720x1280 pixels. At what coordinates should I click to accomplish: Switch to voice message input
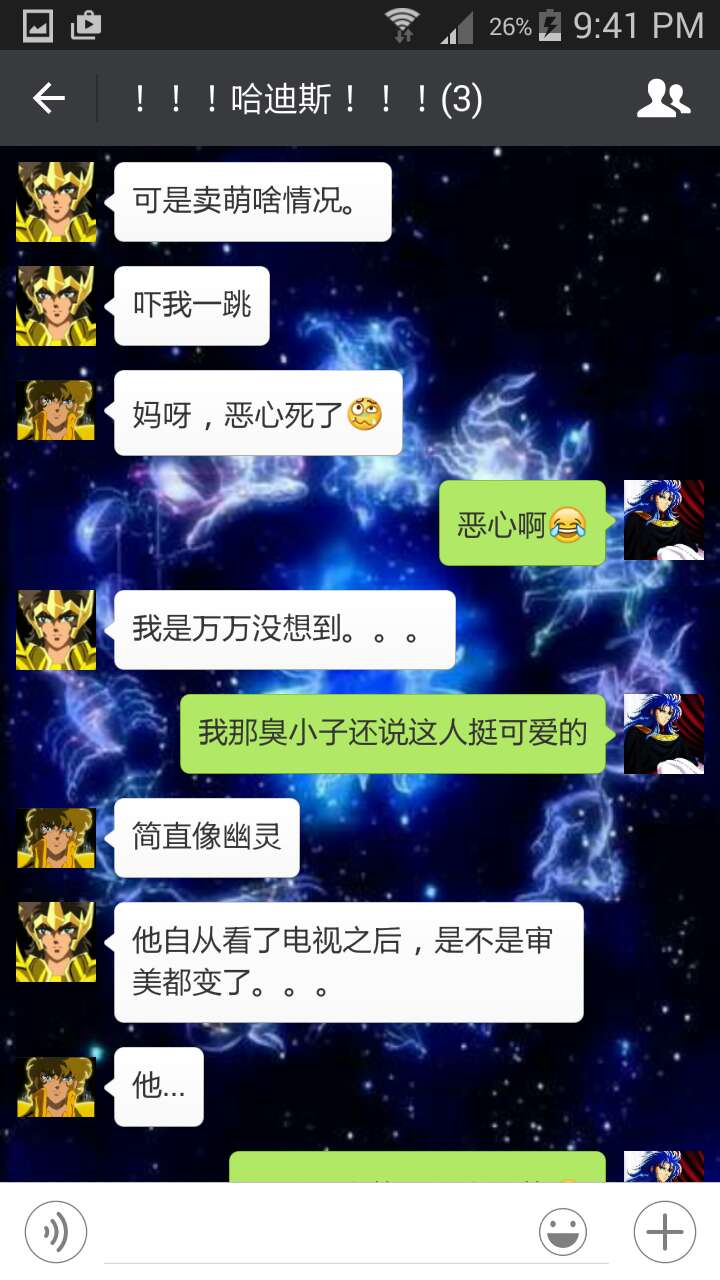(56, 1232)
